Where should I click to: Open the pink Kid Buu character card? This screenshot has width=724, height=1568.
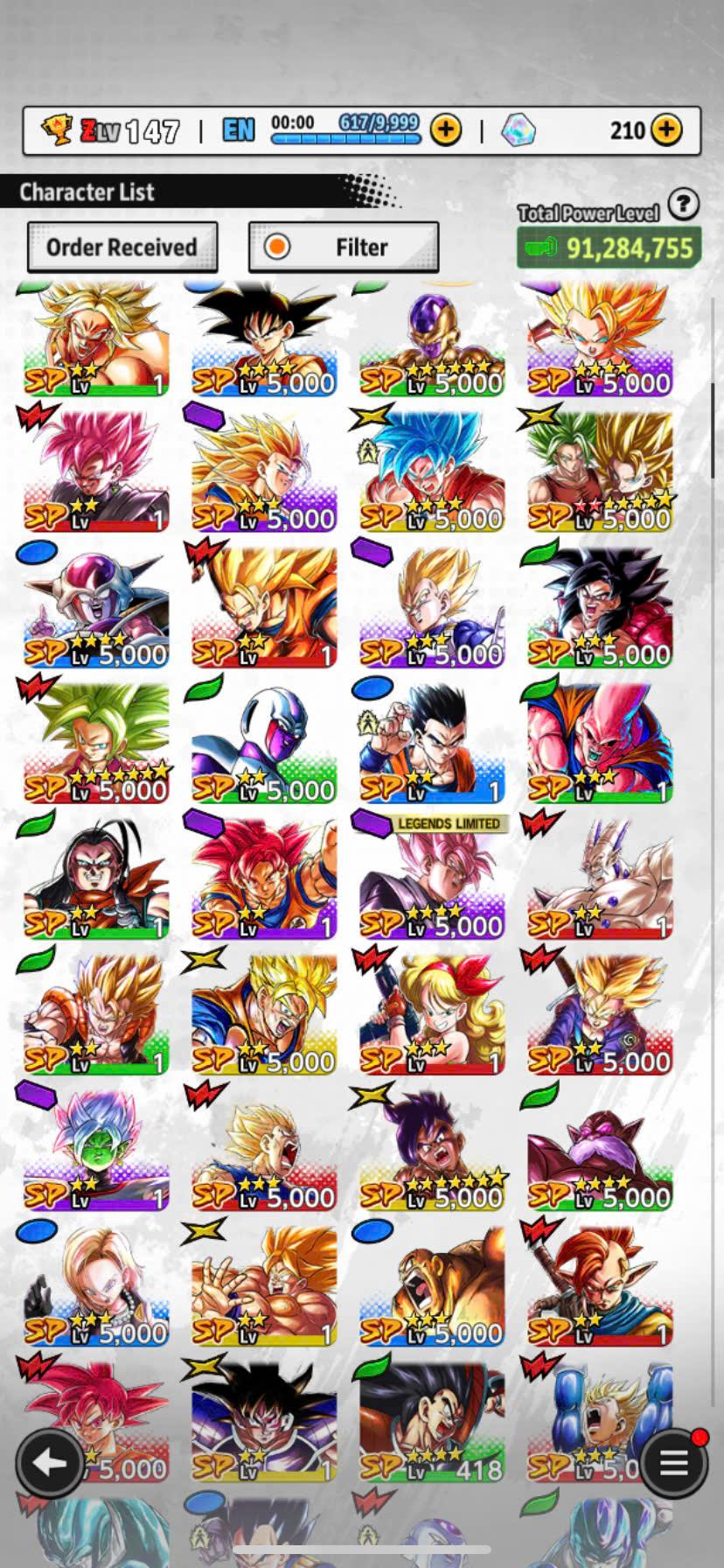pos(600,744)
